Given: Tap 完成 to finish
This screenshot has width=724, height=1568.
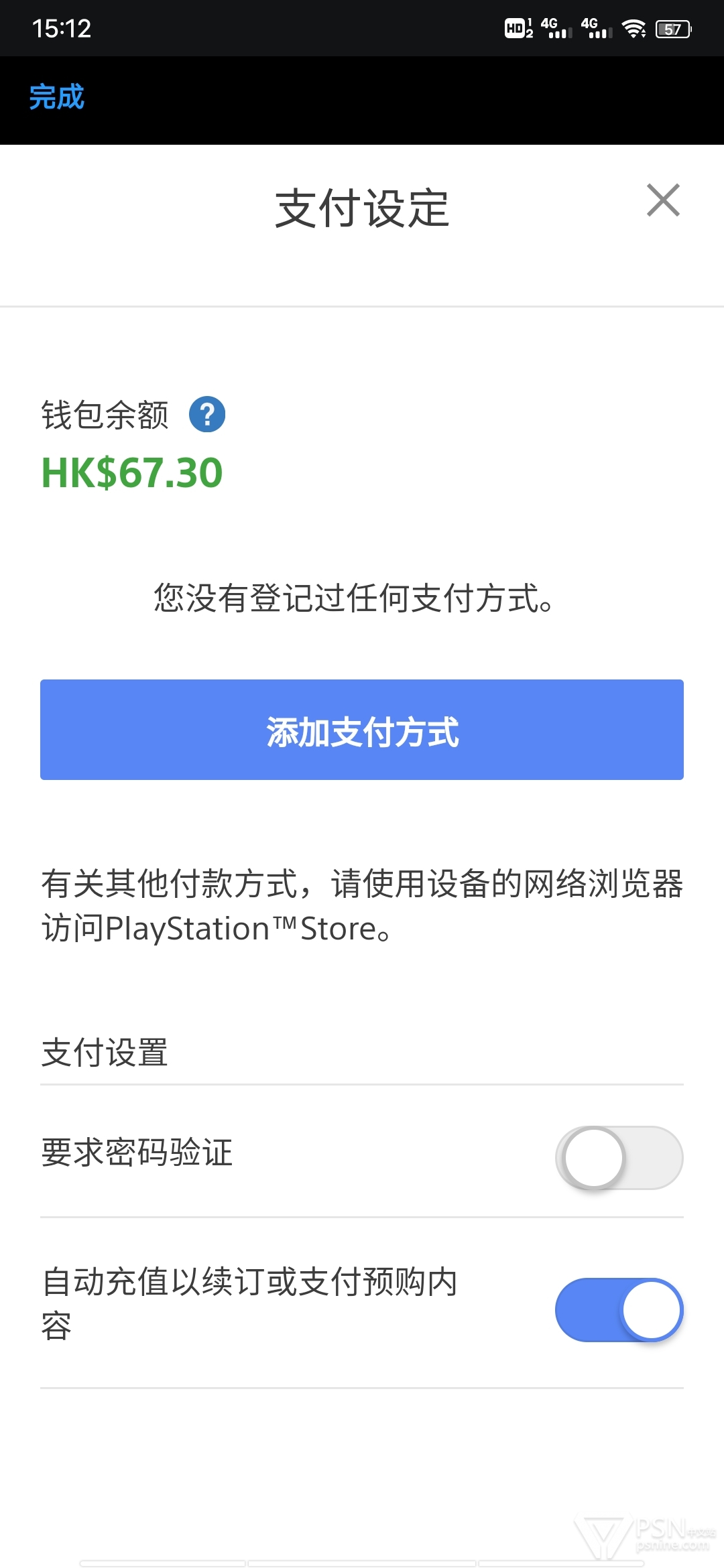Looking at the screenshot, I should pos(57,97).
